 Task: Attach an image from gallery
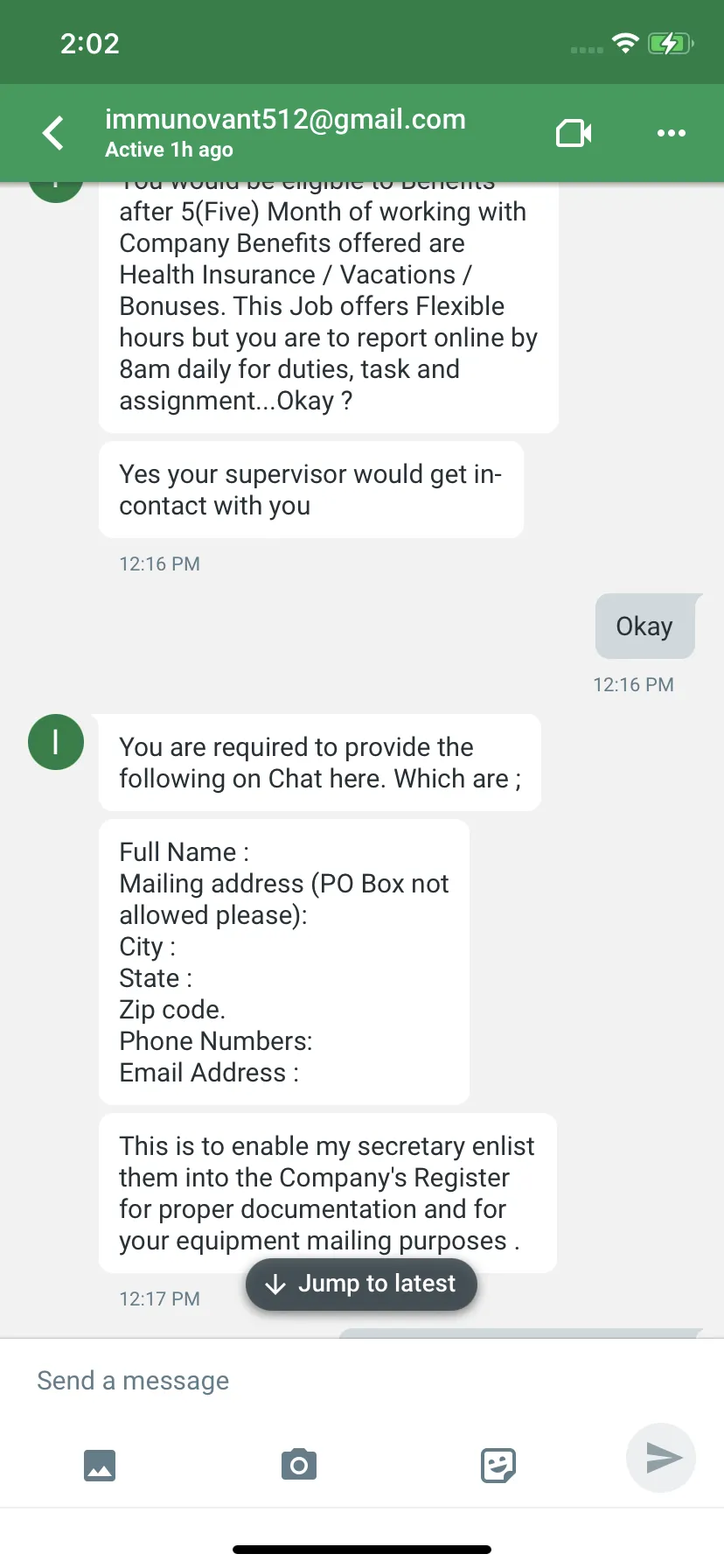[100, 1464]
